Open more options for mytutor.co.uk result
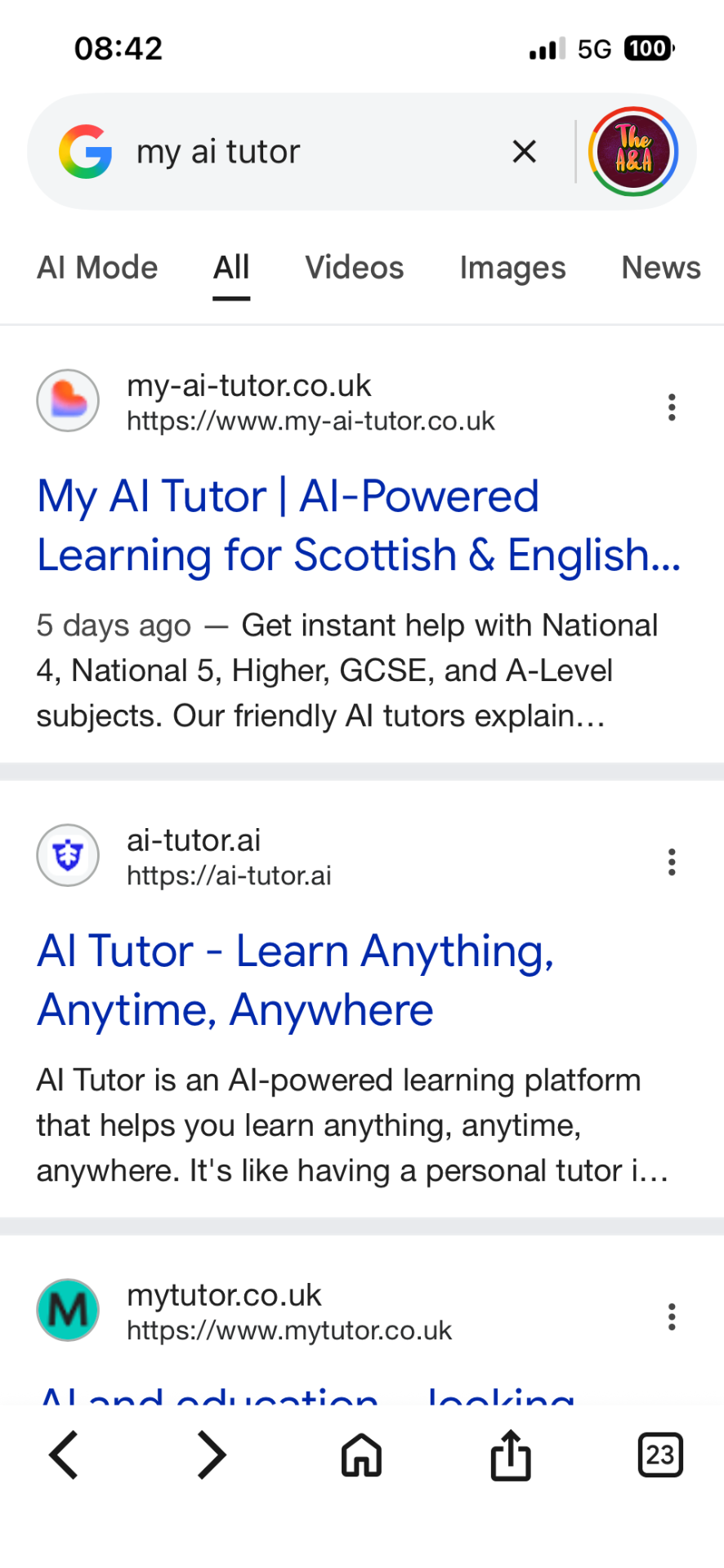This screenshot has width=724, height=1568. pyautogui.click(x=672, y=1316)
